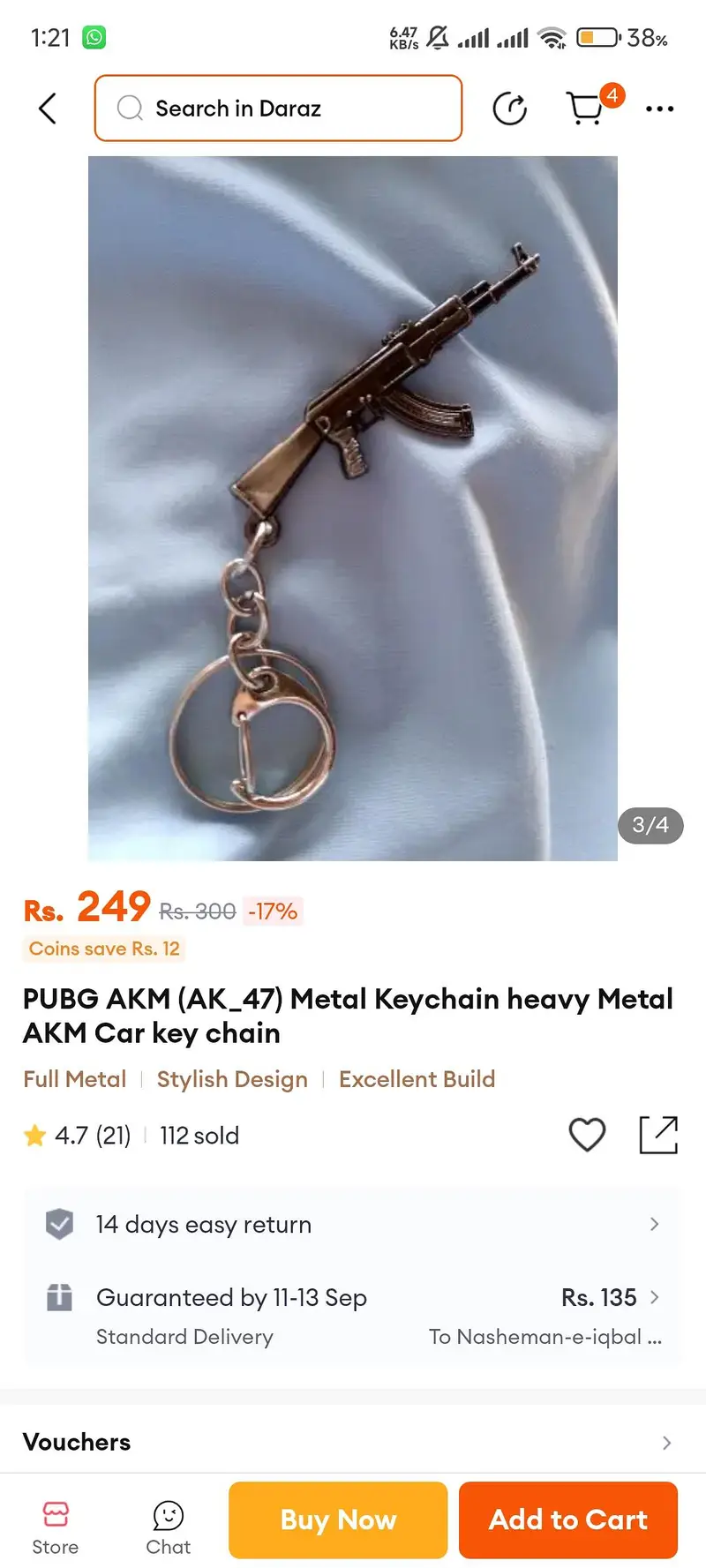This screenshot has height=1568, width=706.
Task: View the 4.7 rating reviews
Action: [78, 1136]
